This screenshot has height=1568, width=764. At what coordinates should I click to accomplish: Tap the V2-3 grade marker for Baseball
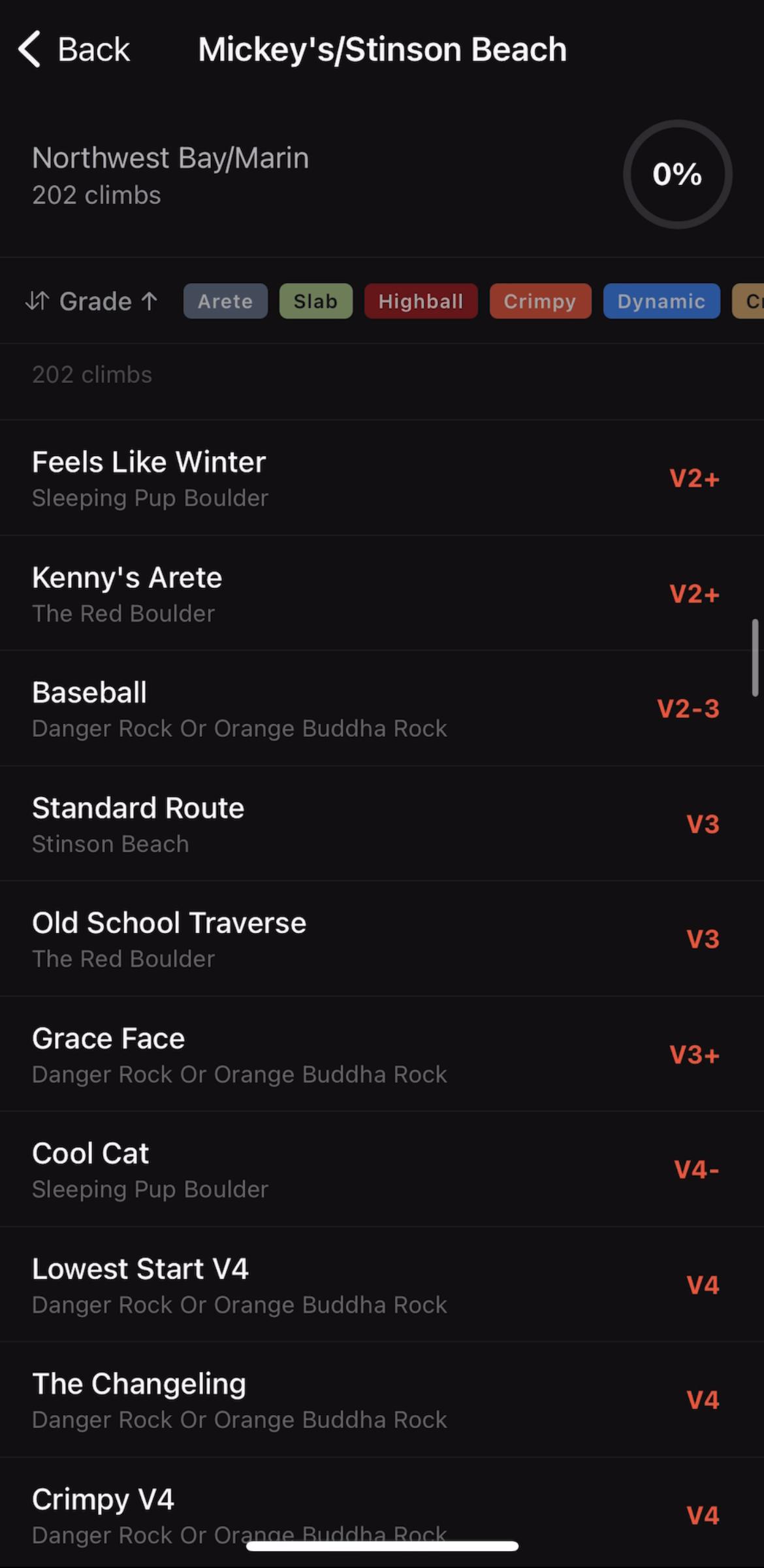[x=689, y=708]
